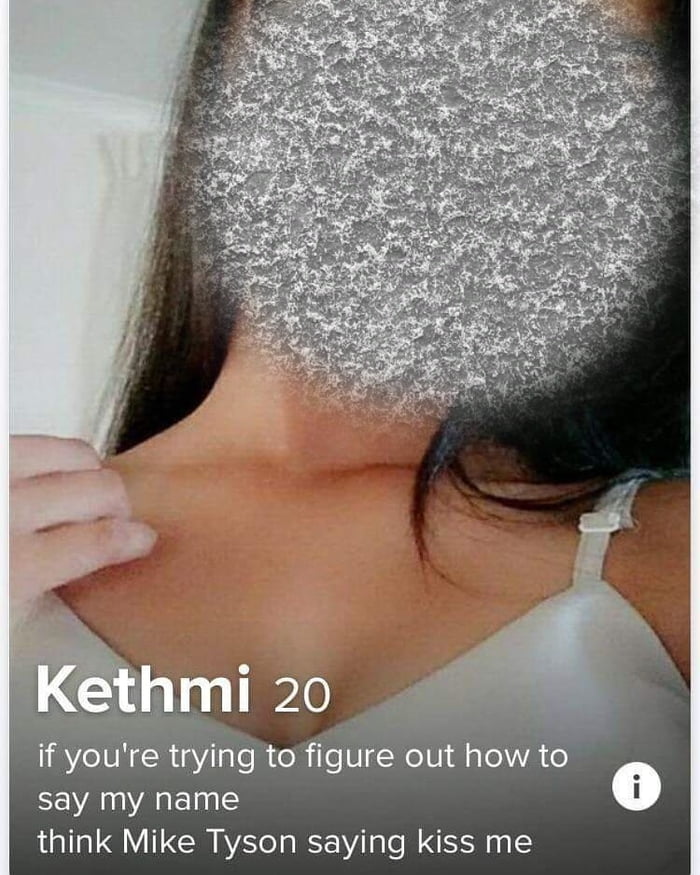Open Kethmi's profile info icon
The image size is (700, 875).
click(x=636, y=786)
